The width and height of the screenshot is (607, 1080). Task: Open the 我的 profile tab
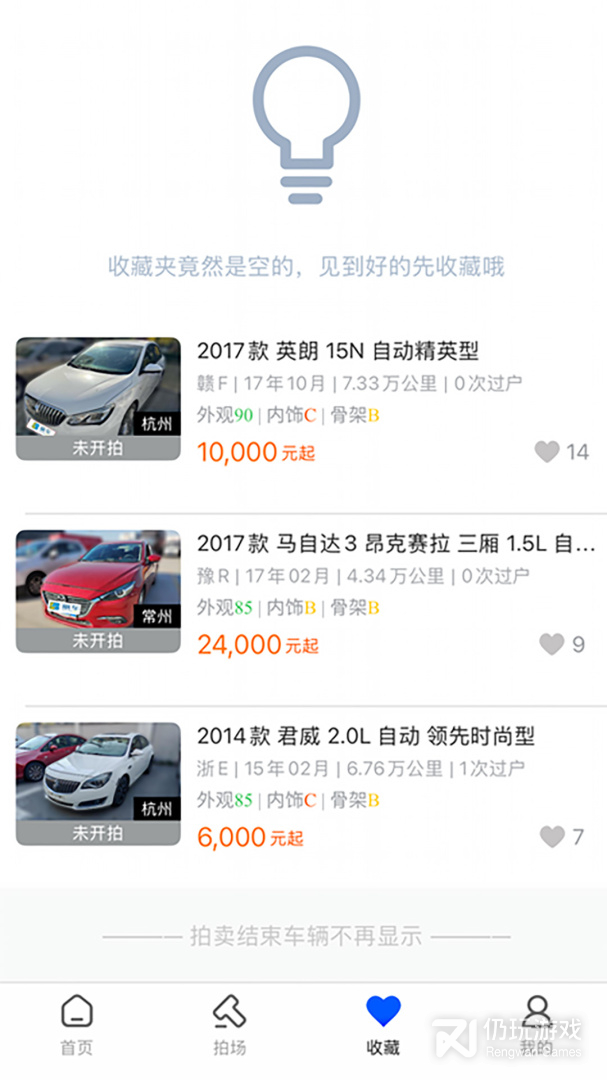537,1025
